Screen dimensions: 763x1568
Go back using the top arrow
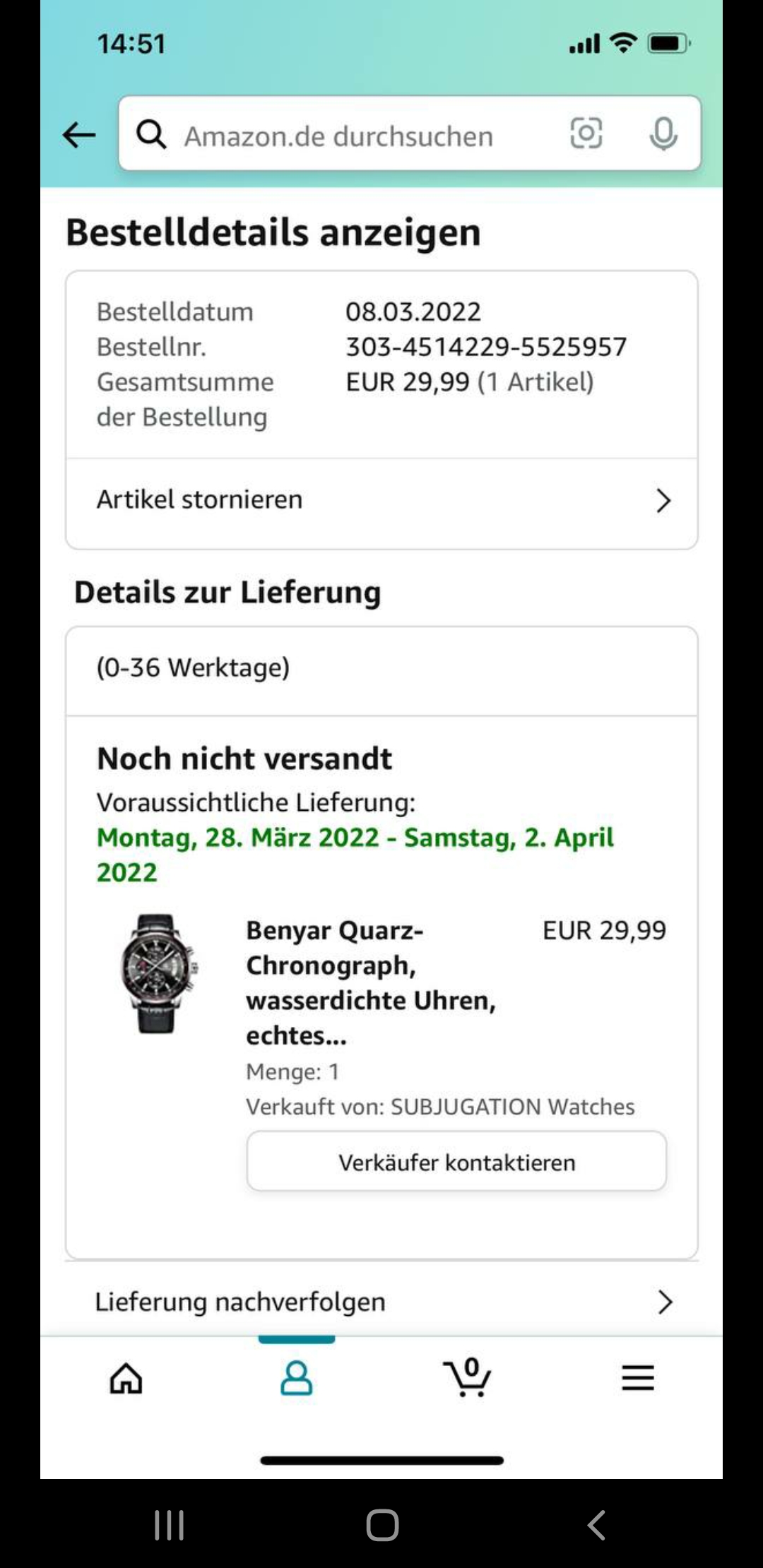click(79, 134)
